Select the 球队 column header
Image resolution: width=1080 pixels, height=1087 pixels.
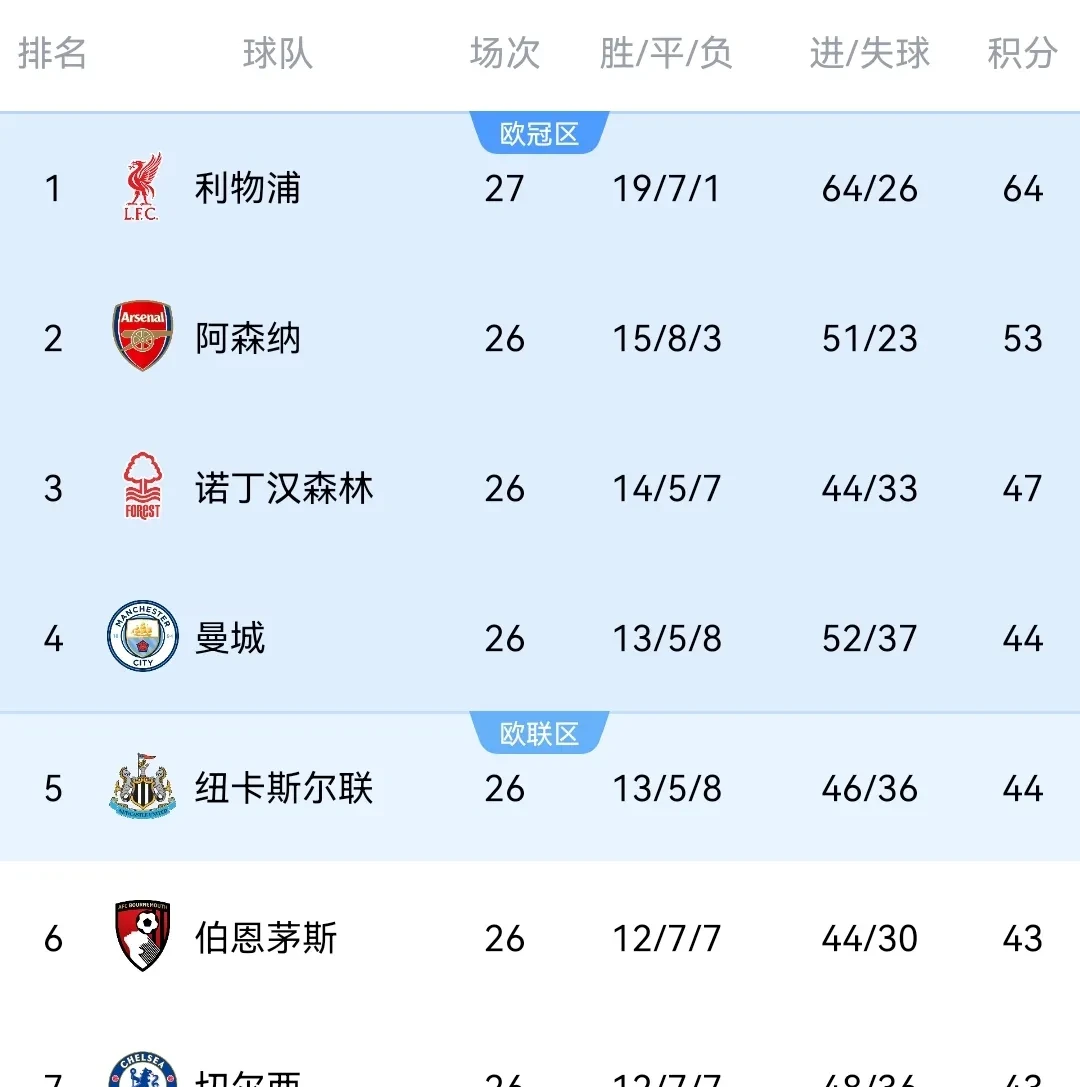tap(277, 55)
